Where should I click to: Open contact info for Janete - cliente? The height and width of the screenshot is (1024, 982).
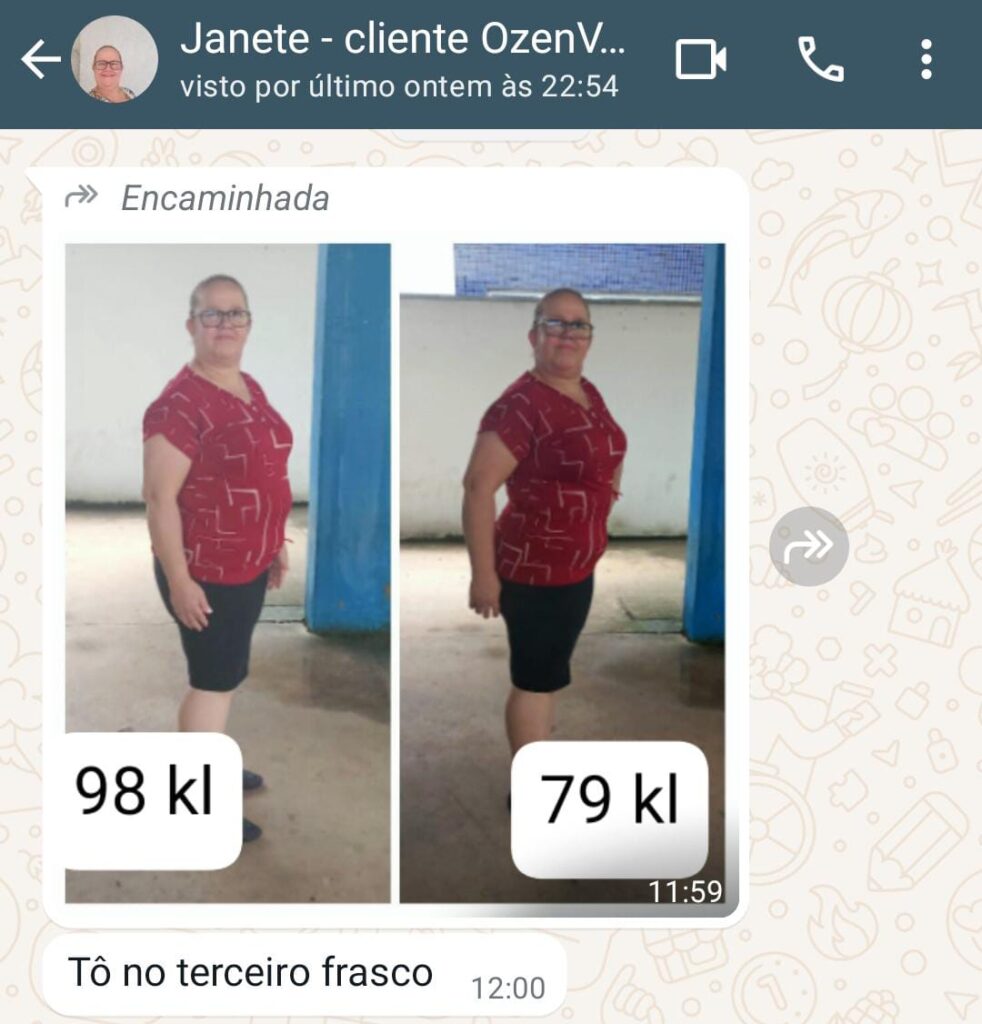pyautogui.click(x=400, y=60)
